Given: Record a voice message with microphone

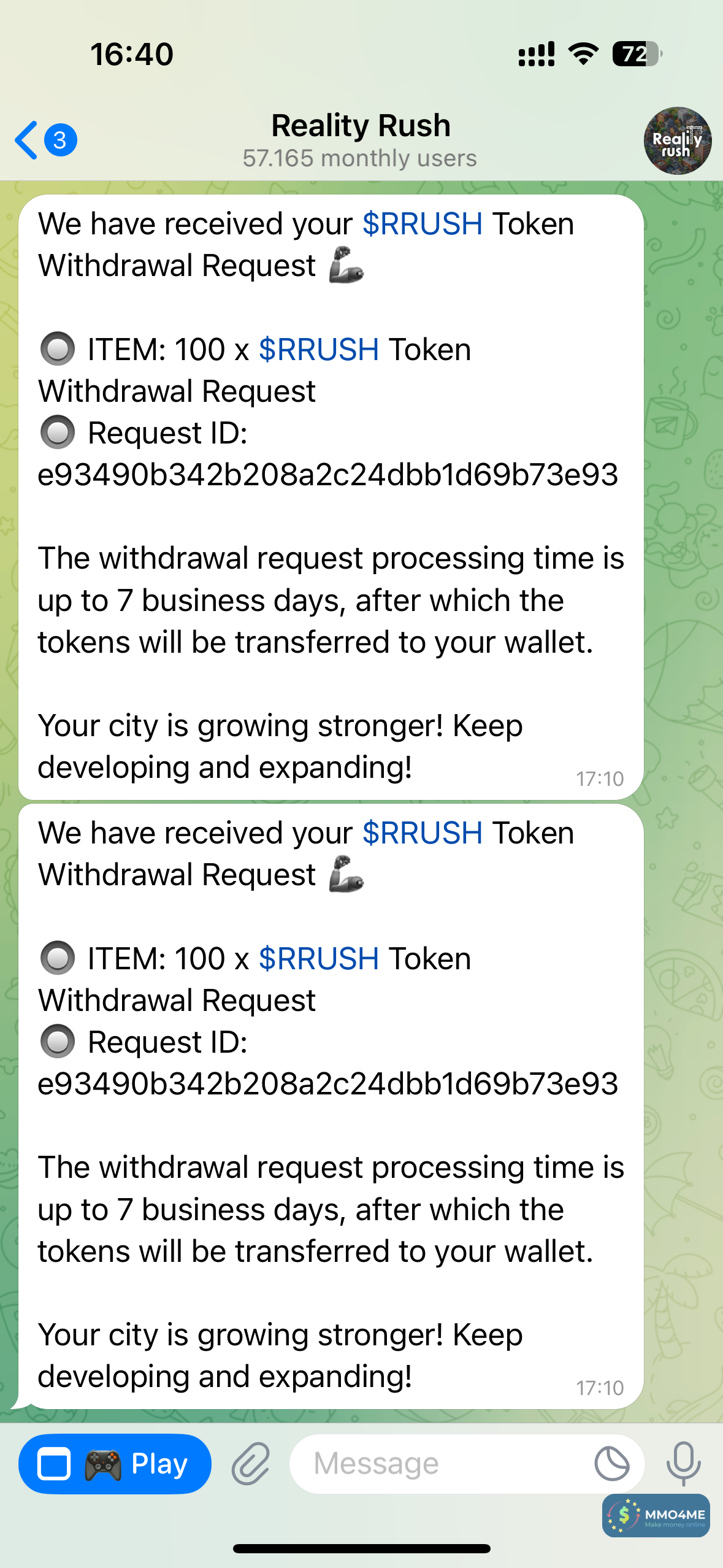Looking at the screenshot, I should coord(683,1464).
